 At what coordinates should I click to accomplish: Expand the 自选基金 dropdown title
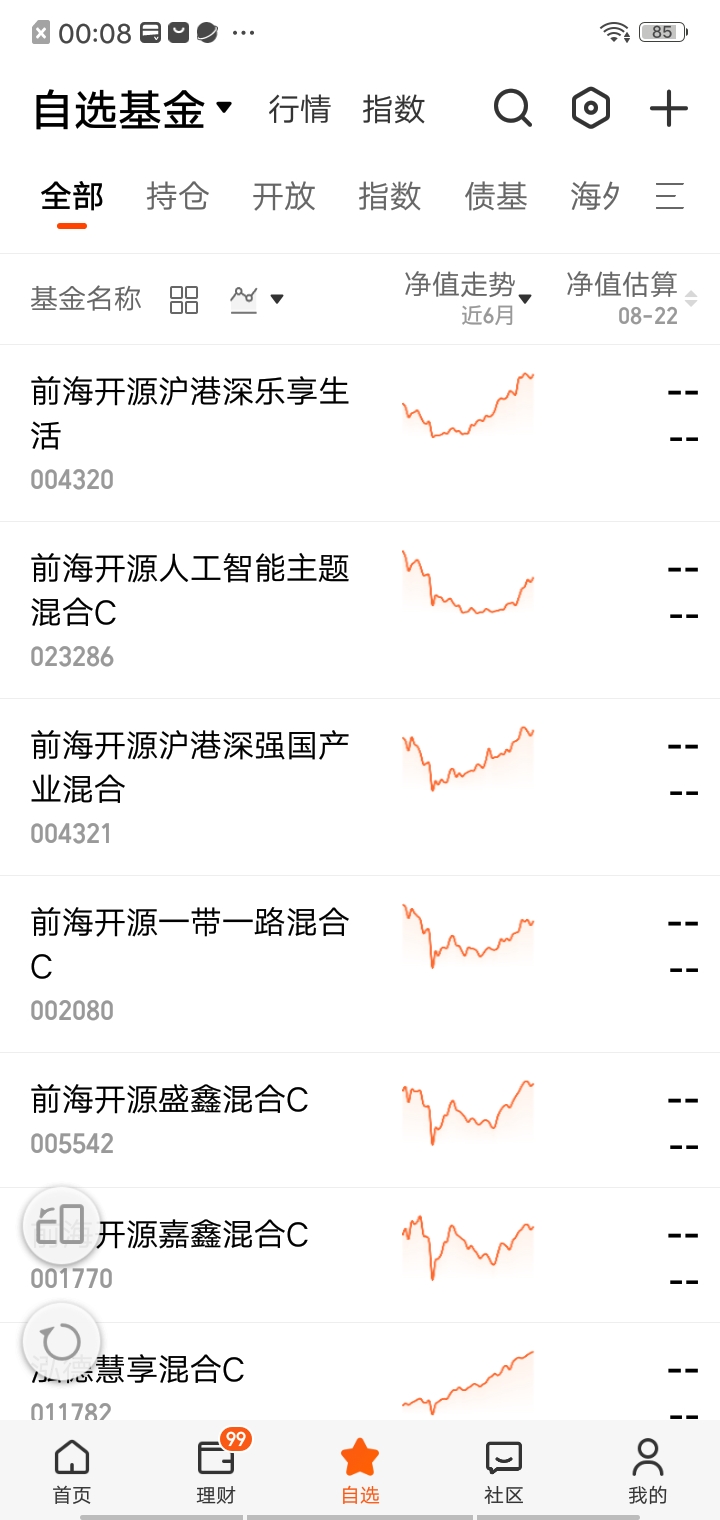[133, 108]
